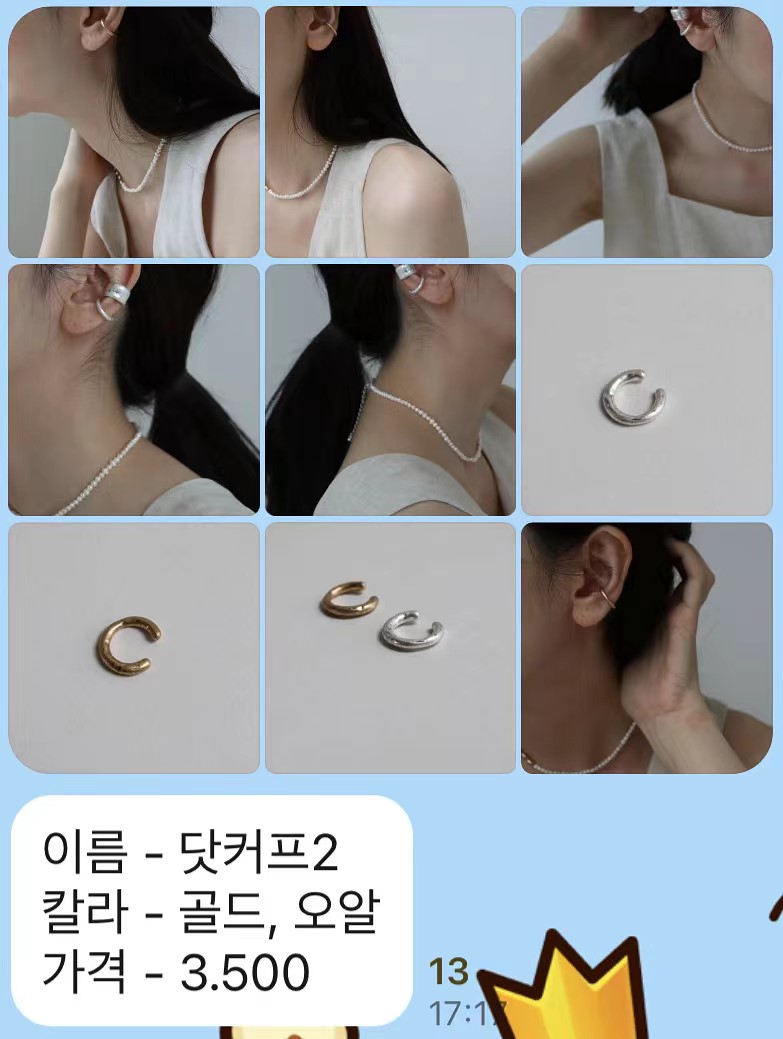The width and height of the screenshot is (783, 1039).
Task: Open the photo of the single gold ear cuff
Action: point(133,648)
